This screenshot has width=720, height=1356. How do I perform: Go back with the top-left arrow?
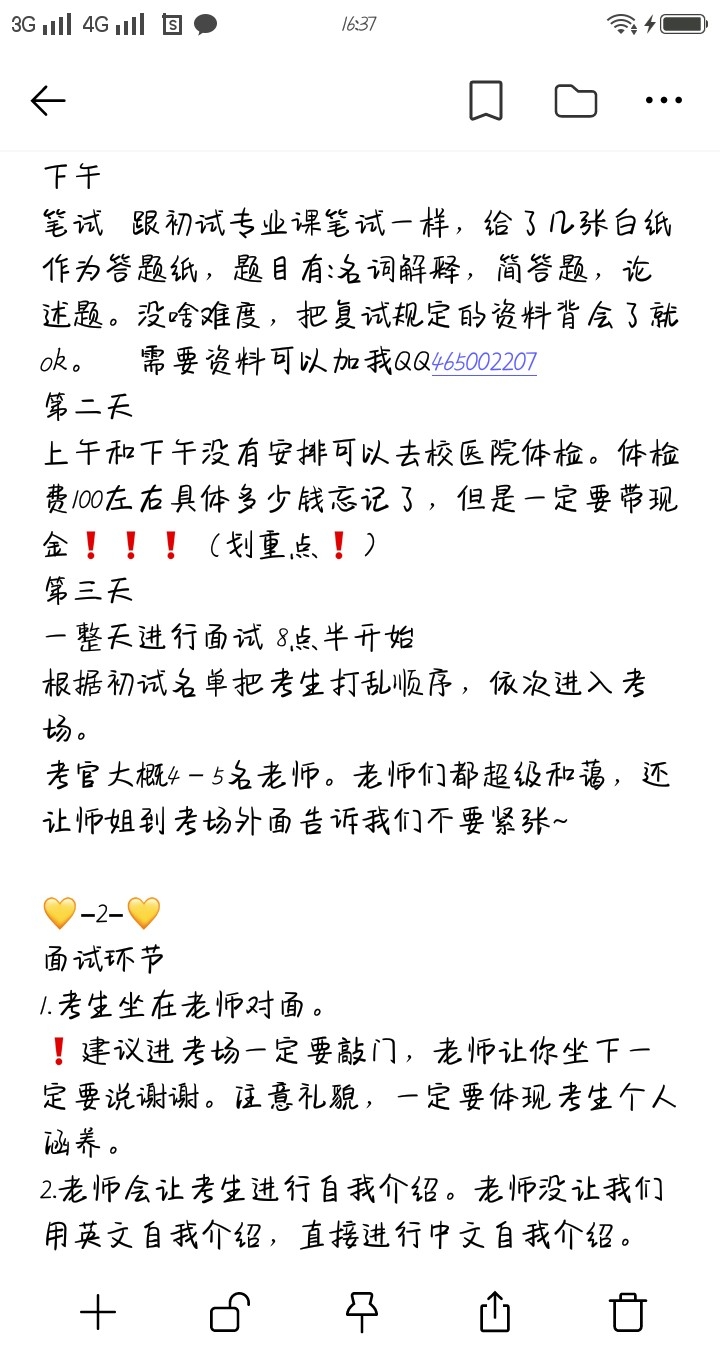48,100
